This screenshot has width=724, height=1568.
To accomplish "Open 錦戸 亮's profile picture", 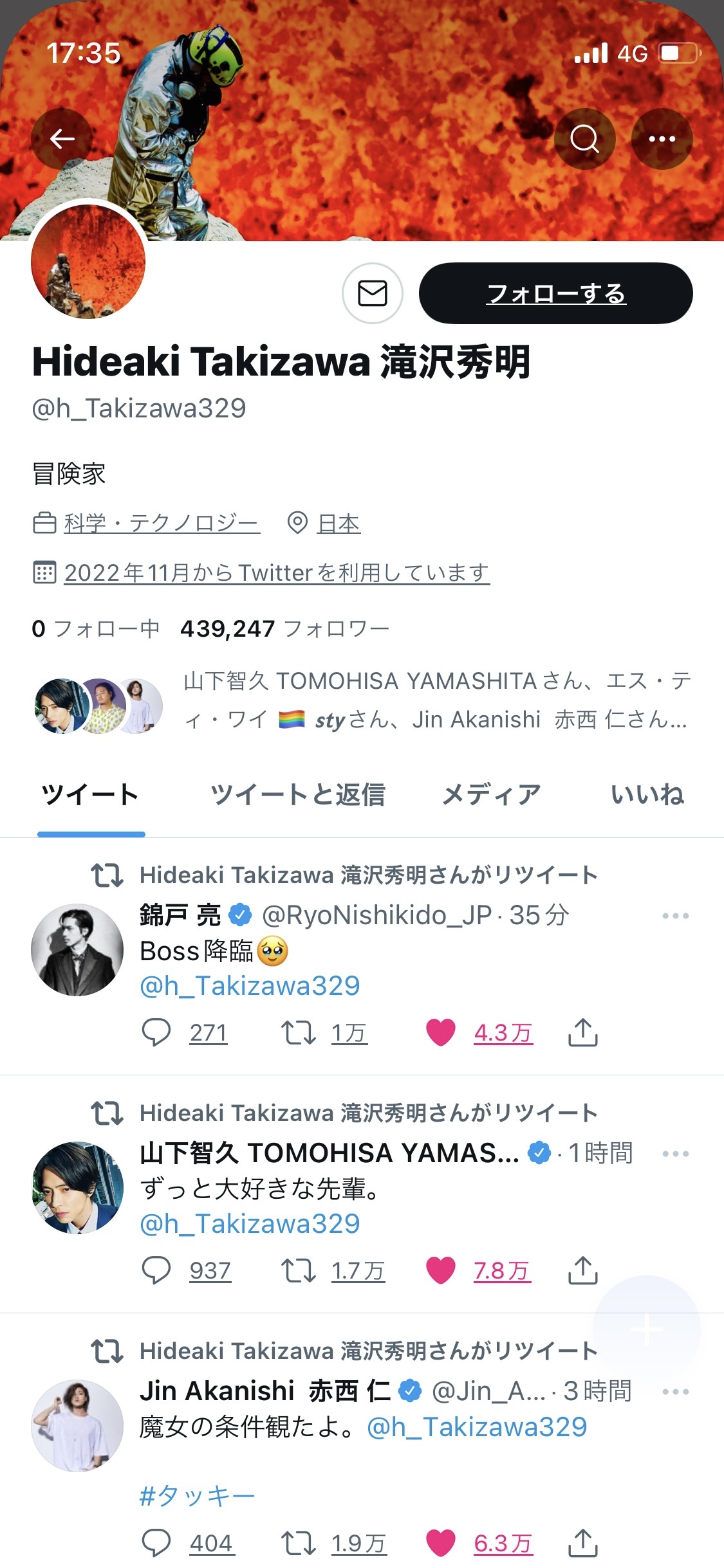I will pyautogui.click(x=77, y=950).
